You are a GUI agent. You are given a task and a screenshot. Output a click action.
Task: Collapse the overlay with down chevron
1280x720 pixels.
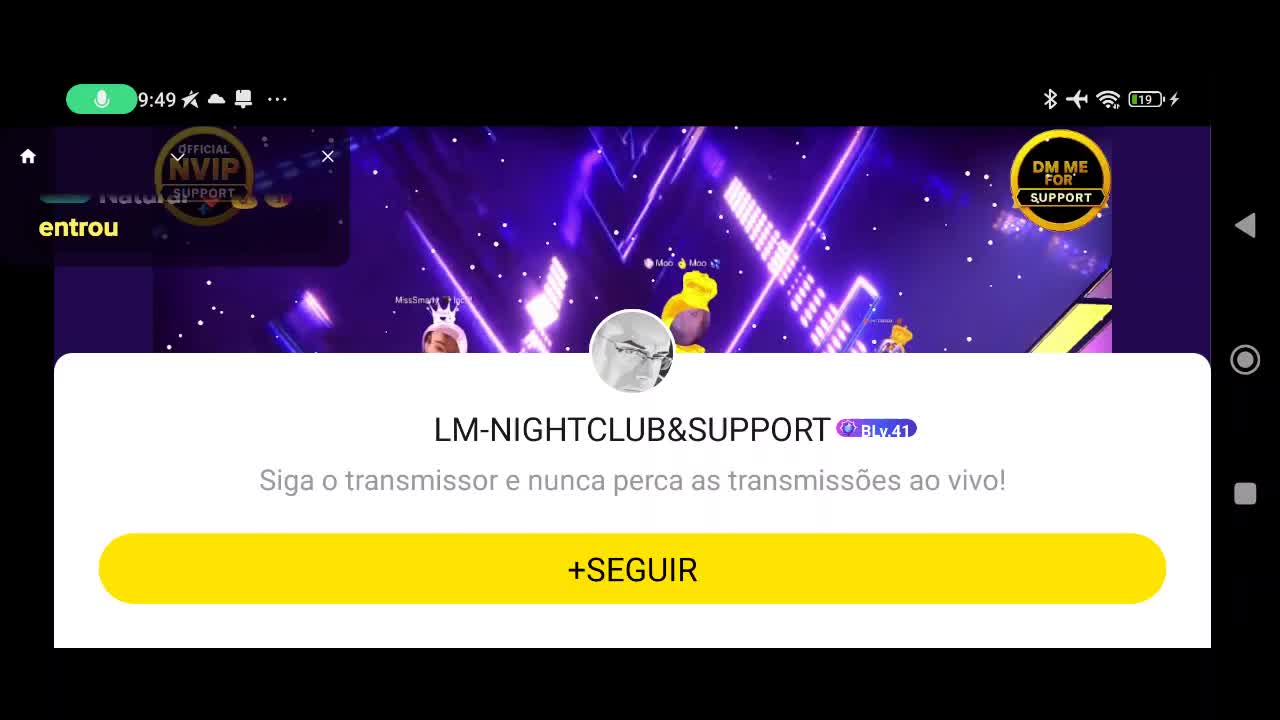(x=177, y=157)
